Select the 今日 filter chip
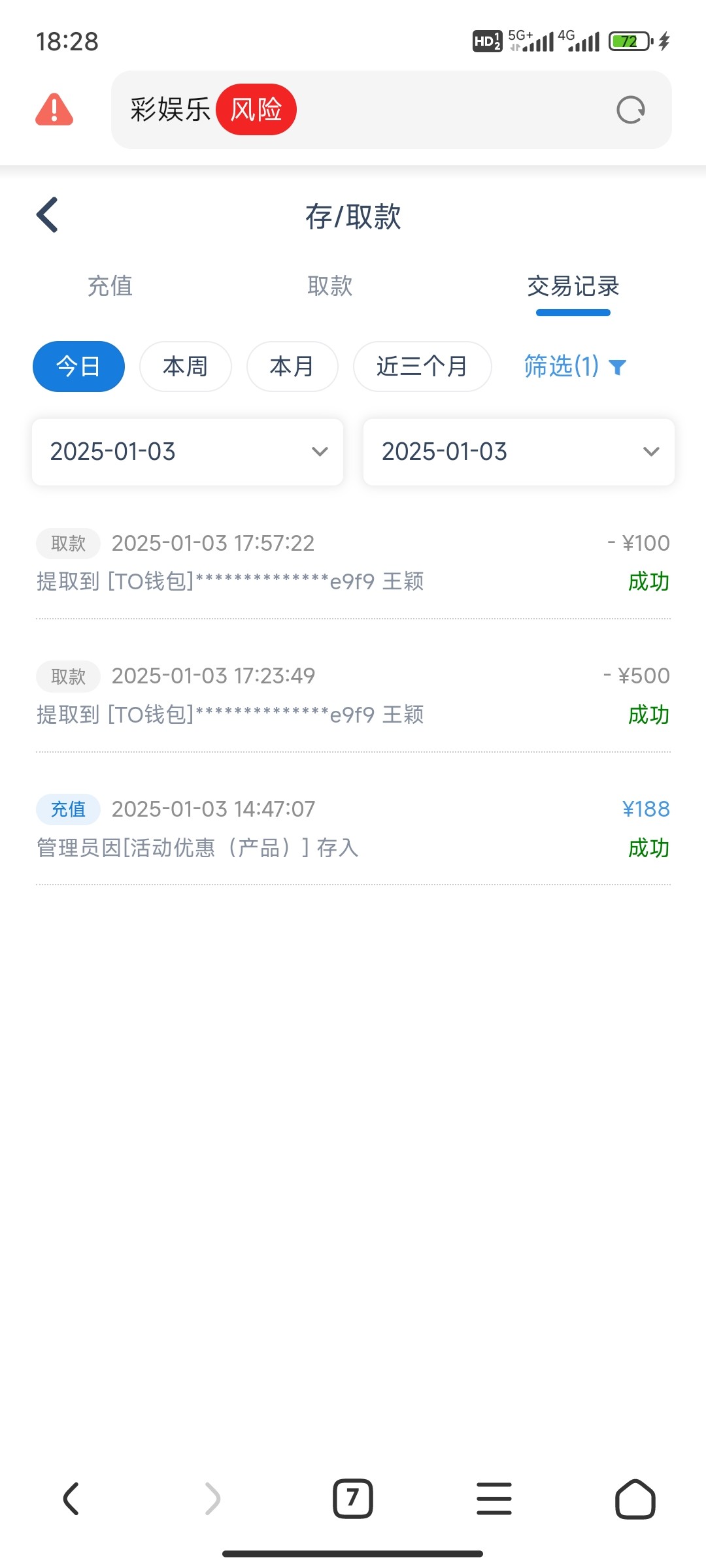 point(78,367)
